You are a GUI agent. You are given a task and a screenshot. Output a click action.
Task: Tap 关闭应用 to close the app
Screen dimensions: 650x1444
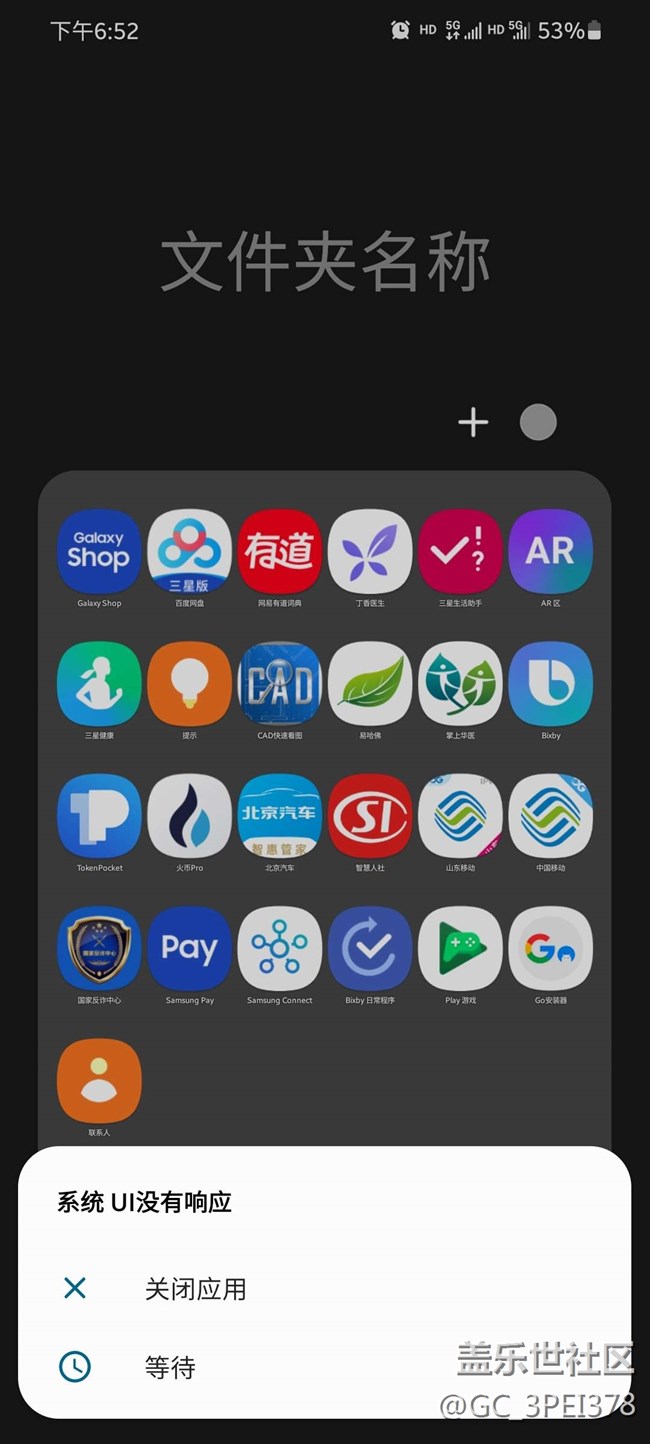tap(195, 1289)
